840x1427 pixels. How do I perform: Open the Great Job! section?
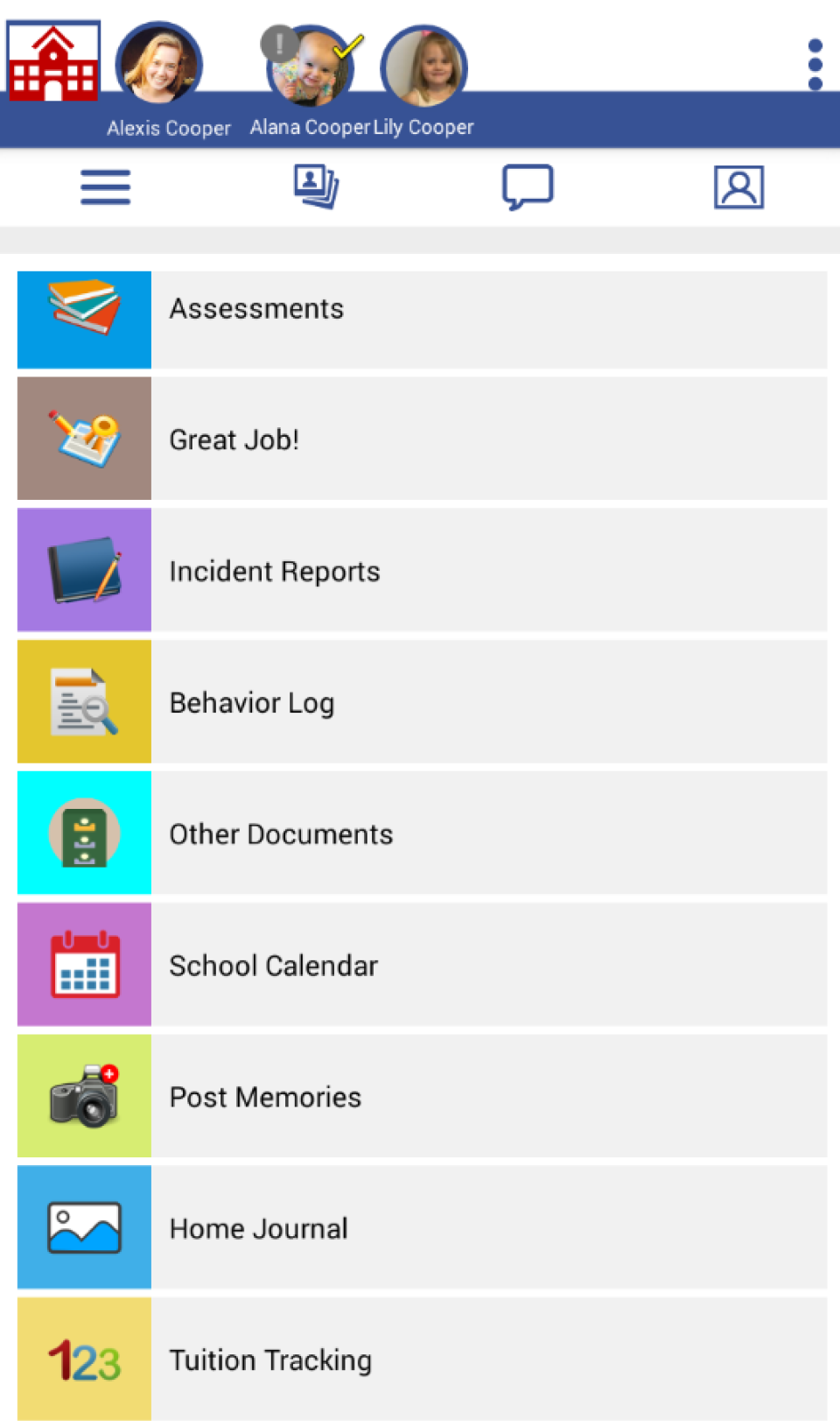click(422, 439)
